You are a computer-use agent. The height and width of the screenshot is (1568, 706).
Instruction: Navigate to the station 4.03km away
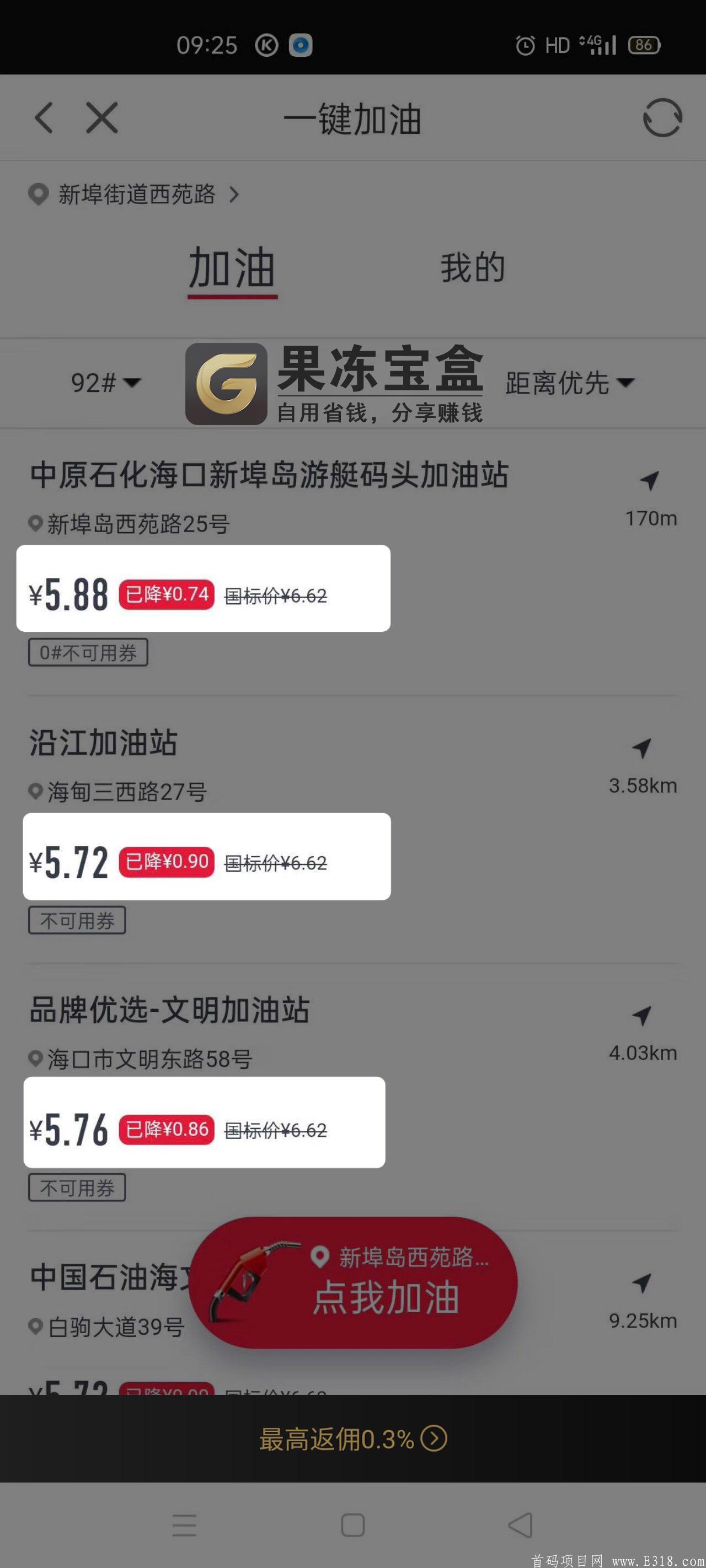642,1016
